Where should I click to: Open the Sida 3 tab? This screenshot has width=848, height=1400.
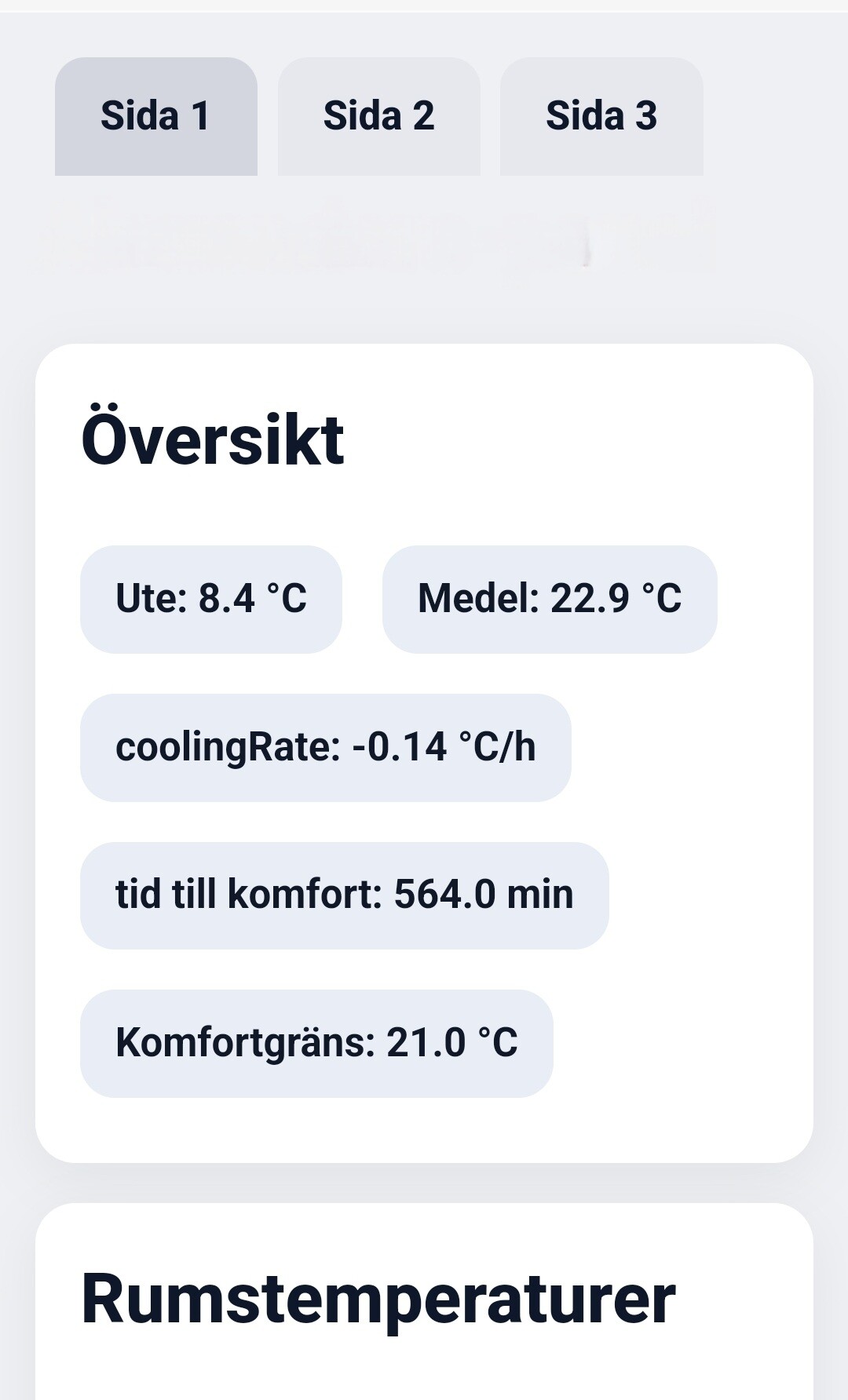click(x=601, y=116)
